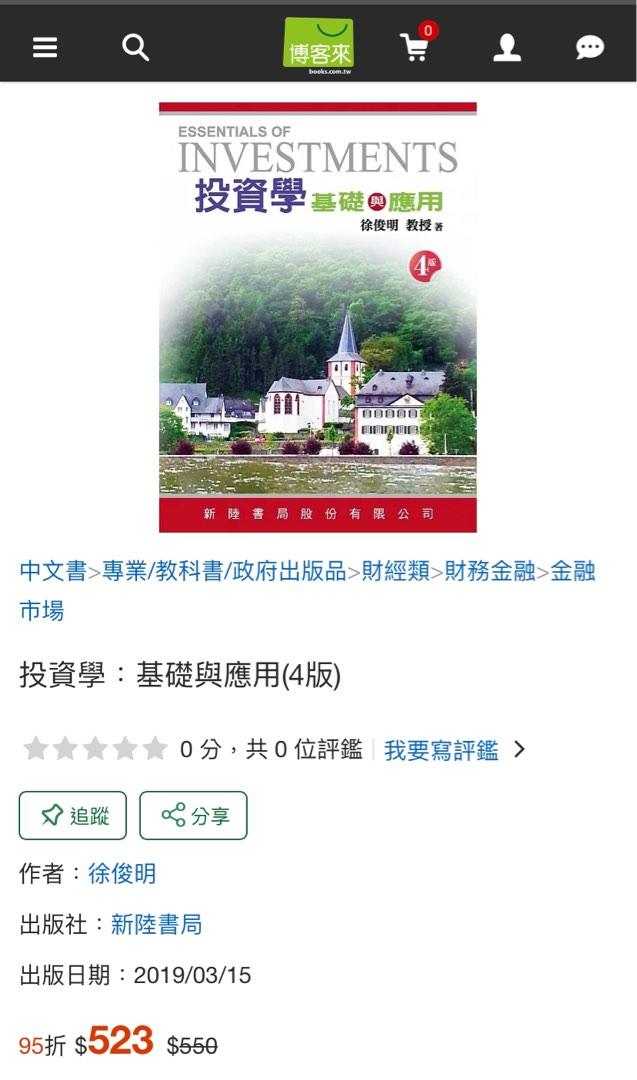637x1080 pixels.
Task: Open the 財經類 category link
Action: [x=395, y=570]
